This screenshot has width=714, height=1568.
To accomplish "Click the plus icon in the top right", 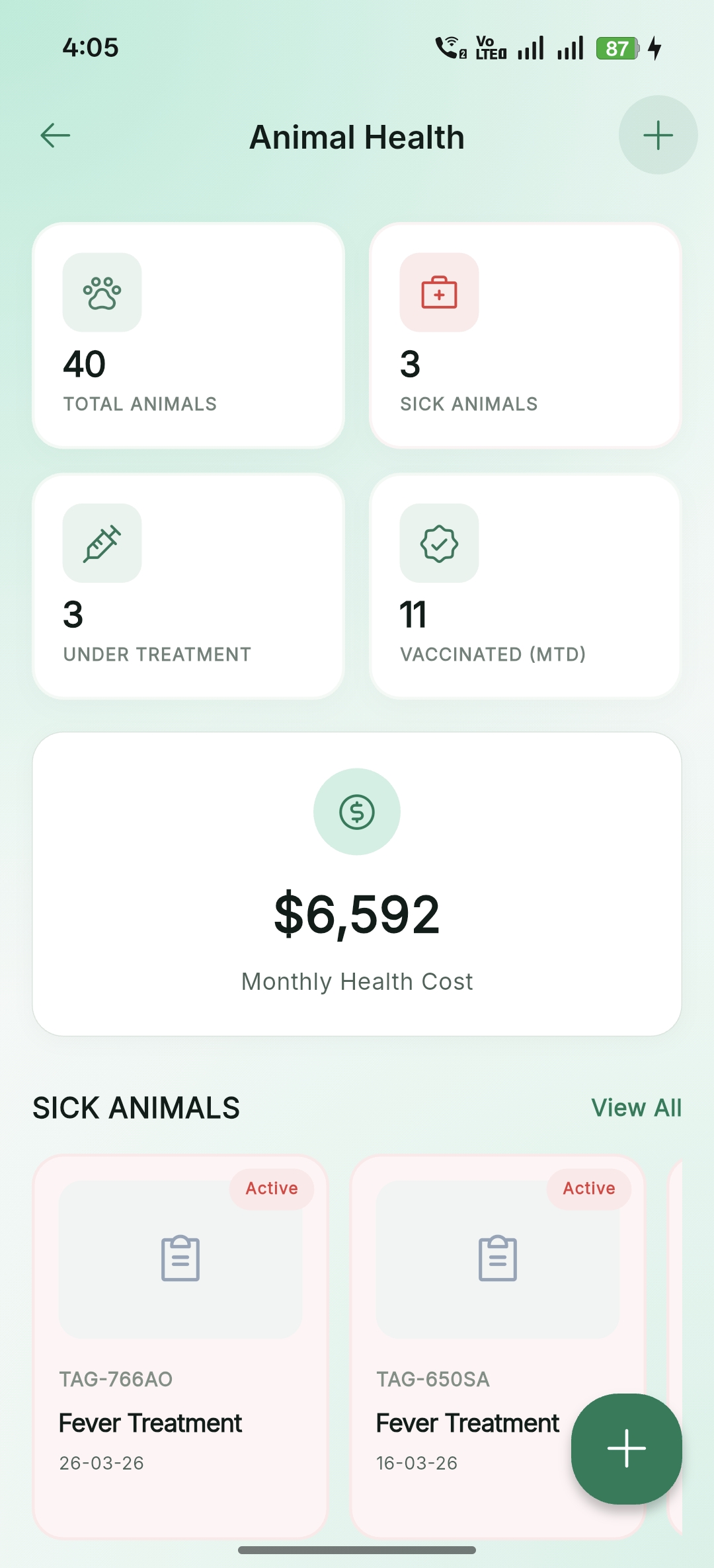I will [x=658, y=135].
